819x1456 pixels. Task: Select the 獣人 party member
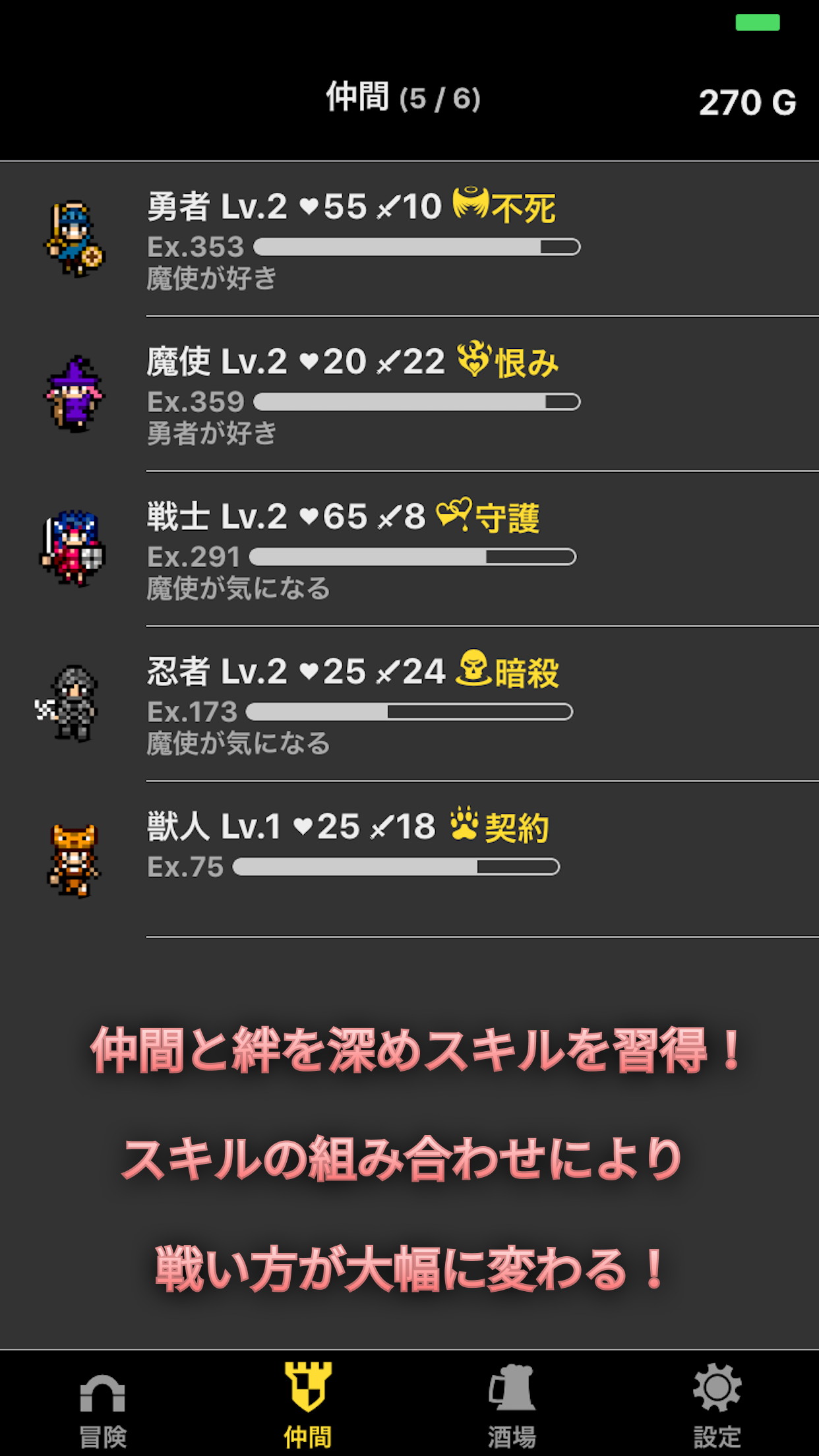(409, 859)
